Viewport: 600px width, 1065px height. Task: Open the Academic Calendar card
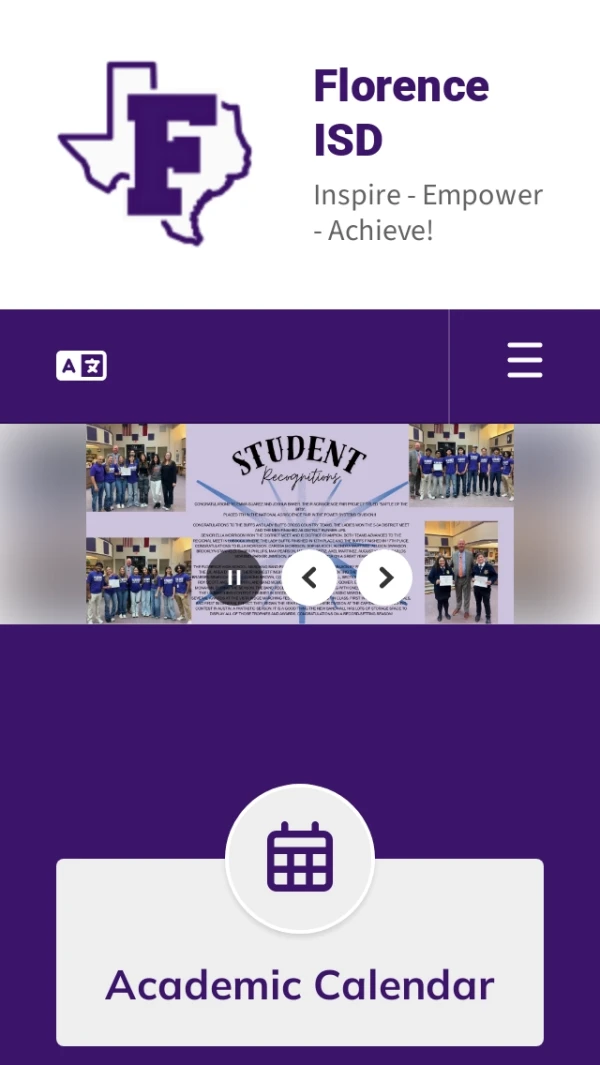(x=300, y=951)
